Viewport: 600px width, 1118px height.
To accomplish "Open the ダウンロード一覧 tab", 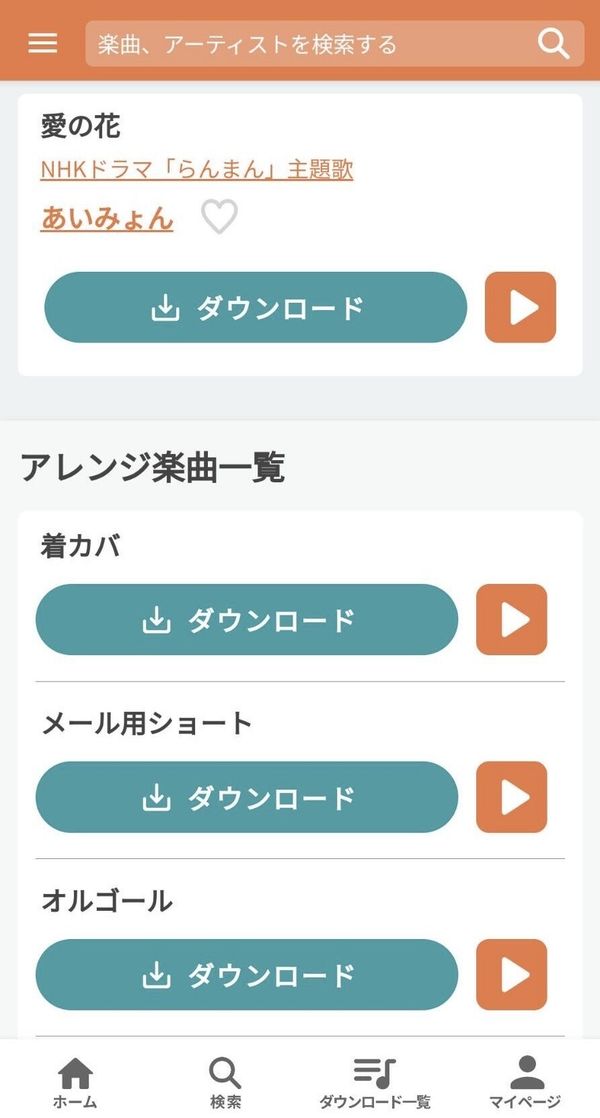I will (x=375, y=1082).
